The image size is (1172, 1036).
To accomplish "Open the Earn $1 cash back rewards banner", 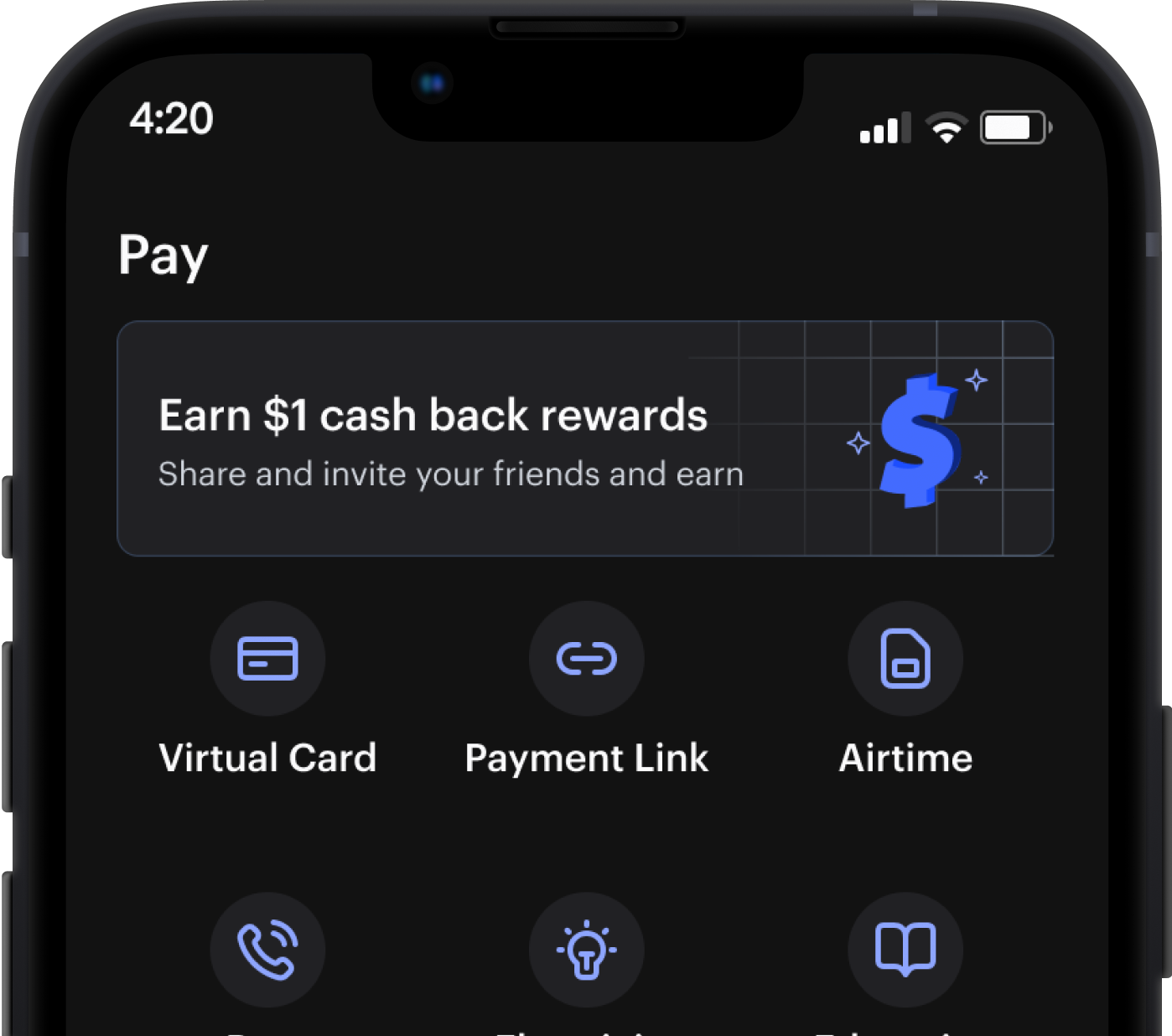I will coord(584,438).
